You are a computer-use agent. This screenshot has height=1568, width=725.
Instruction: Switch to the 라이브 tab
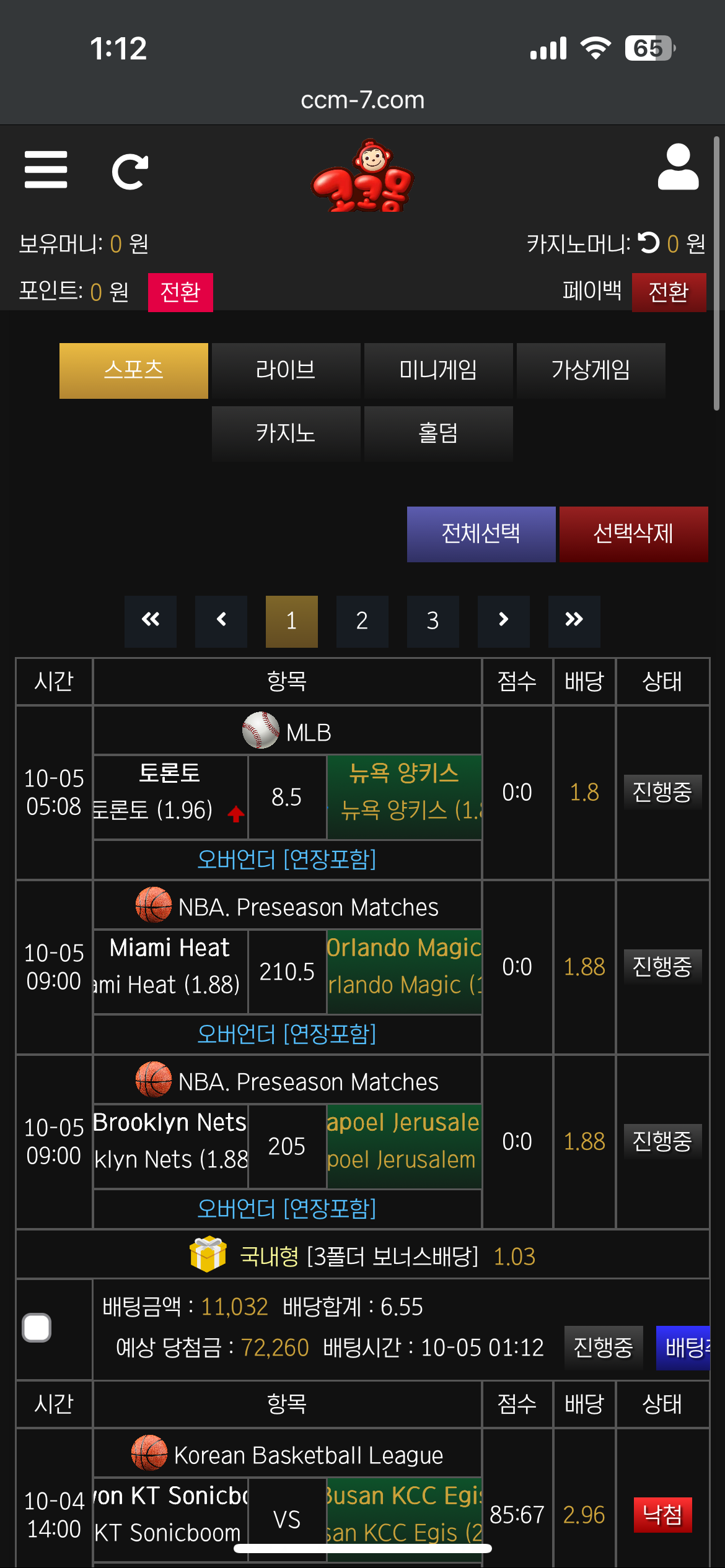(286, 370)
